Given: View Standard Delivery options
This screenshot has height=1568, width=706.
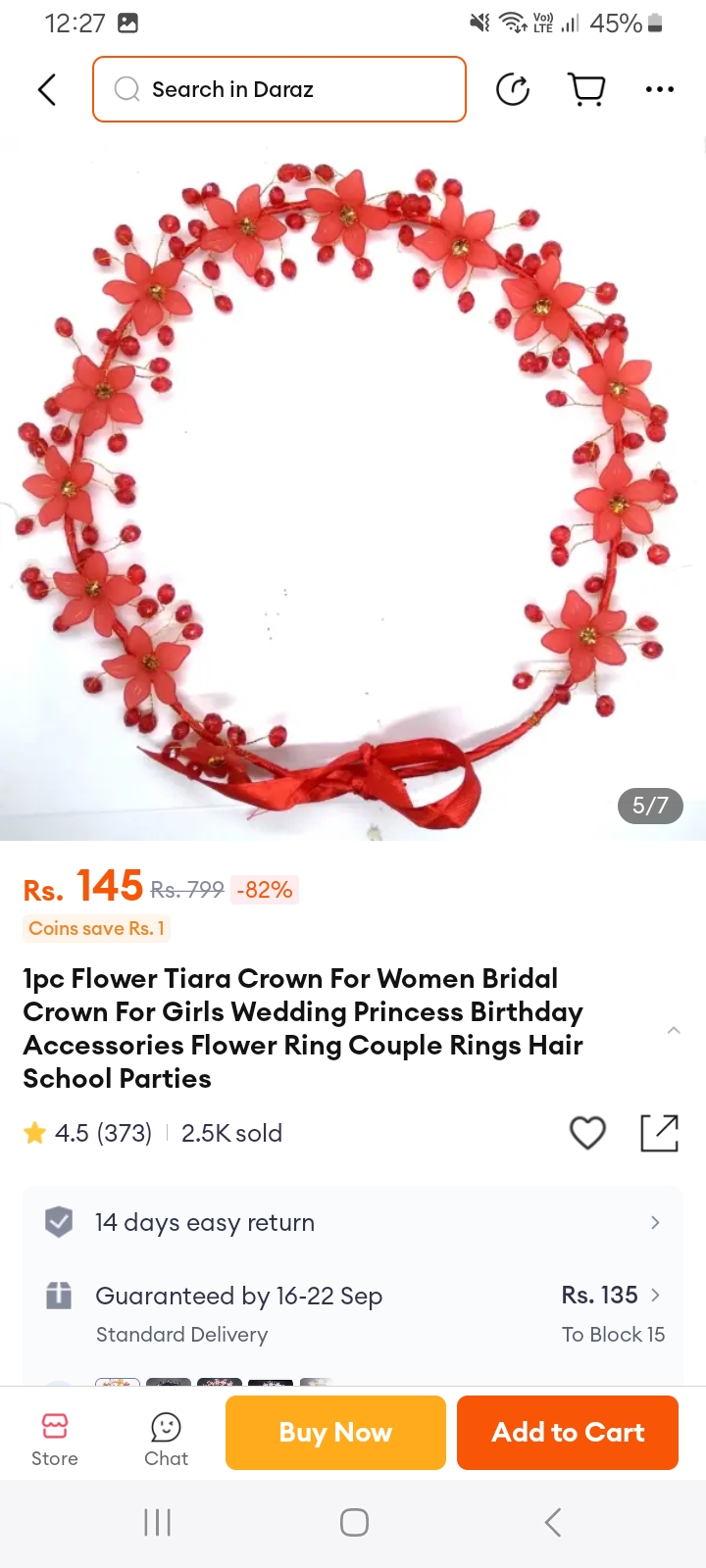Looking at the screenshot, I should tap(353, 1313).
